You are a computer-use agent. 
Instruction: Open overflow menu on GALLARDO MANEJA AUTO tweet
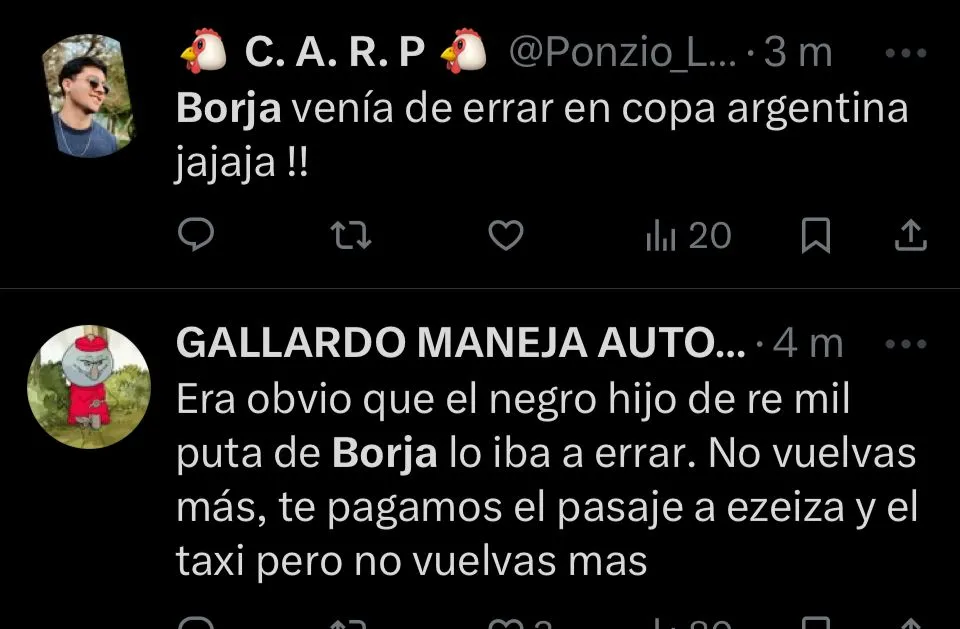(906, 344)
